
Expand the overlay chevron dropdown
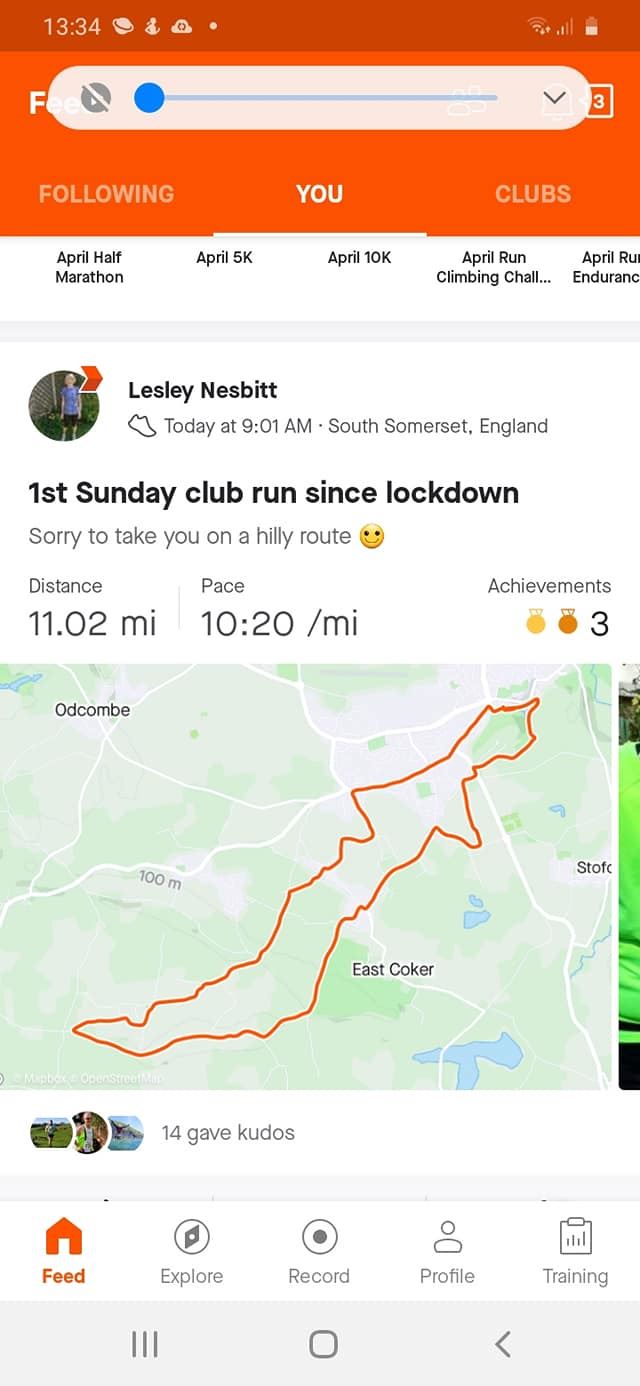pos(554,98)
